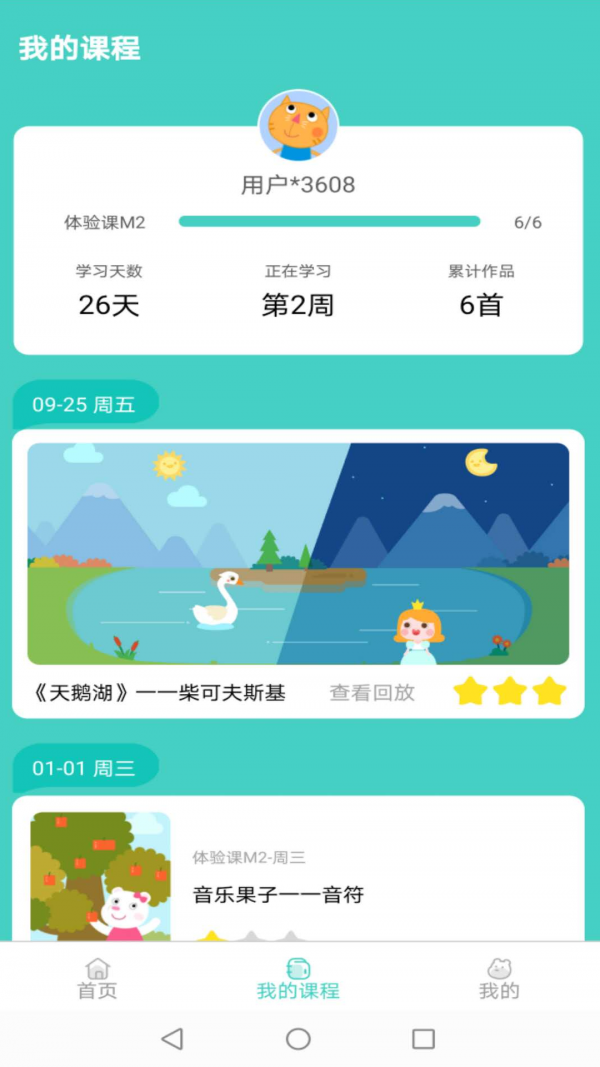The width and height of the screenshot is (600, 1067).
Task: Switch to the 首页 tab
Action: click(x=97, y=979)
